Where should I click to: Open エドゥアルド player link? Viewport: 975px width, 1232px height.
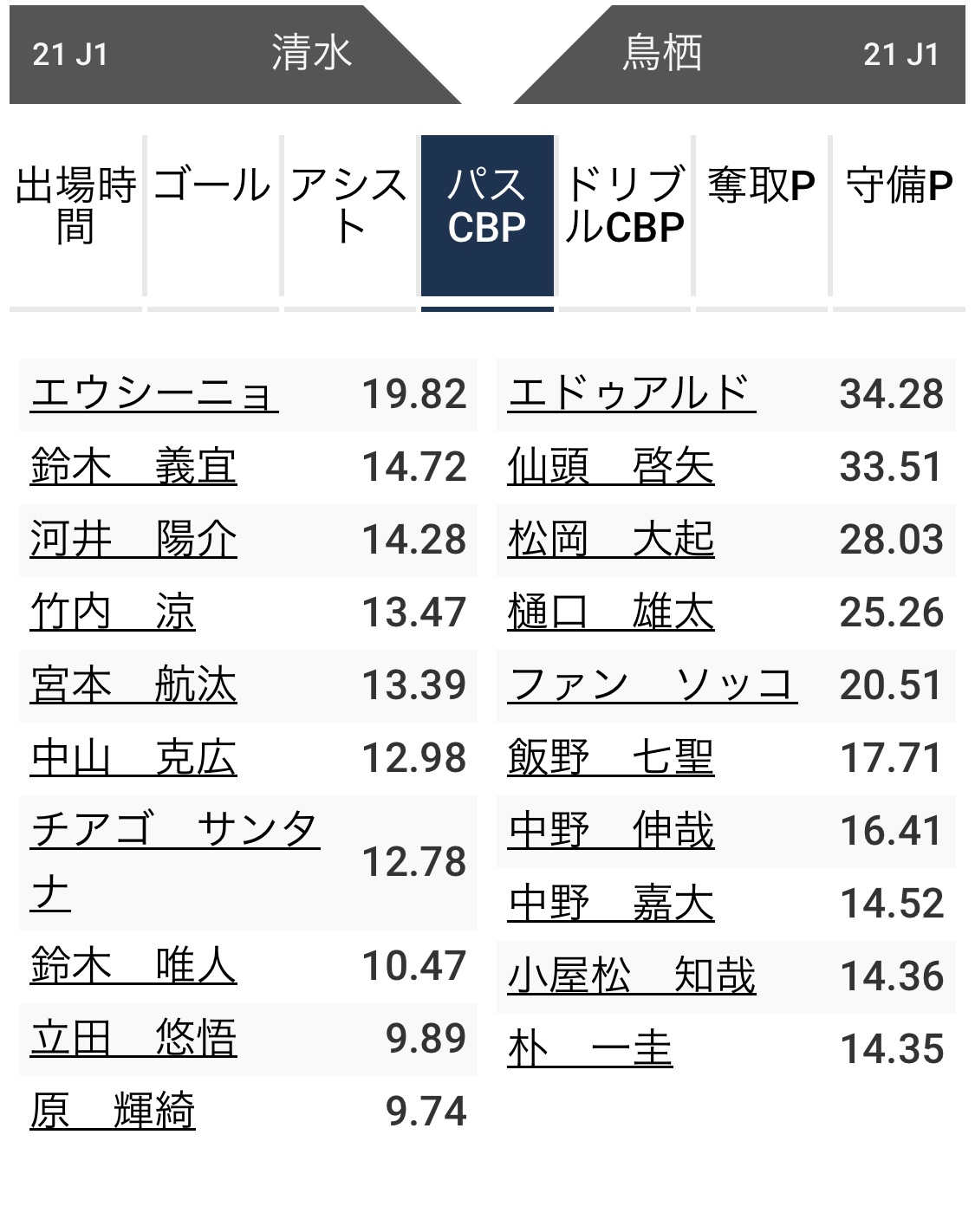pyautogui.click(x=631, y=394)
